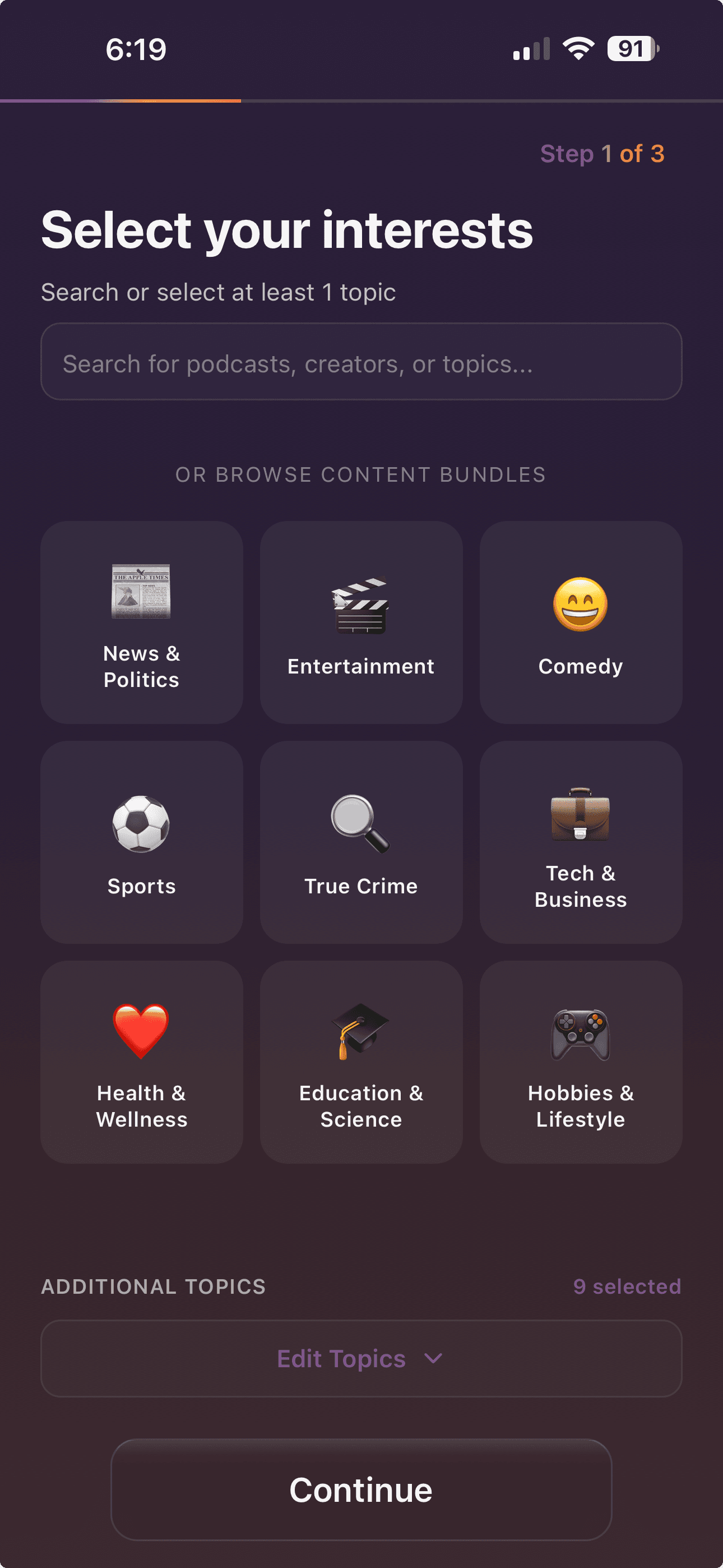
Task: Expand the Edit Topics dropdown
Action: click(361, 1359)
